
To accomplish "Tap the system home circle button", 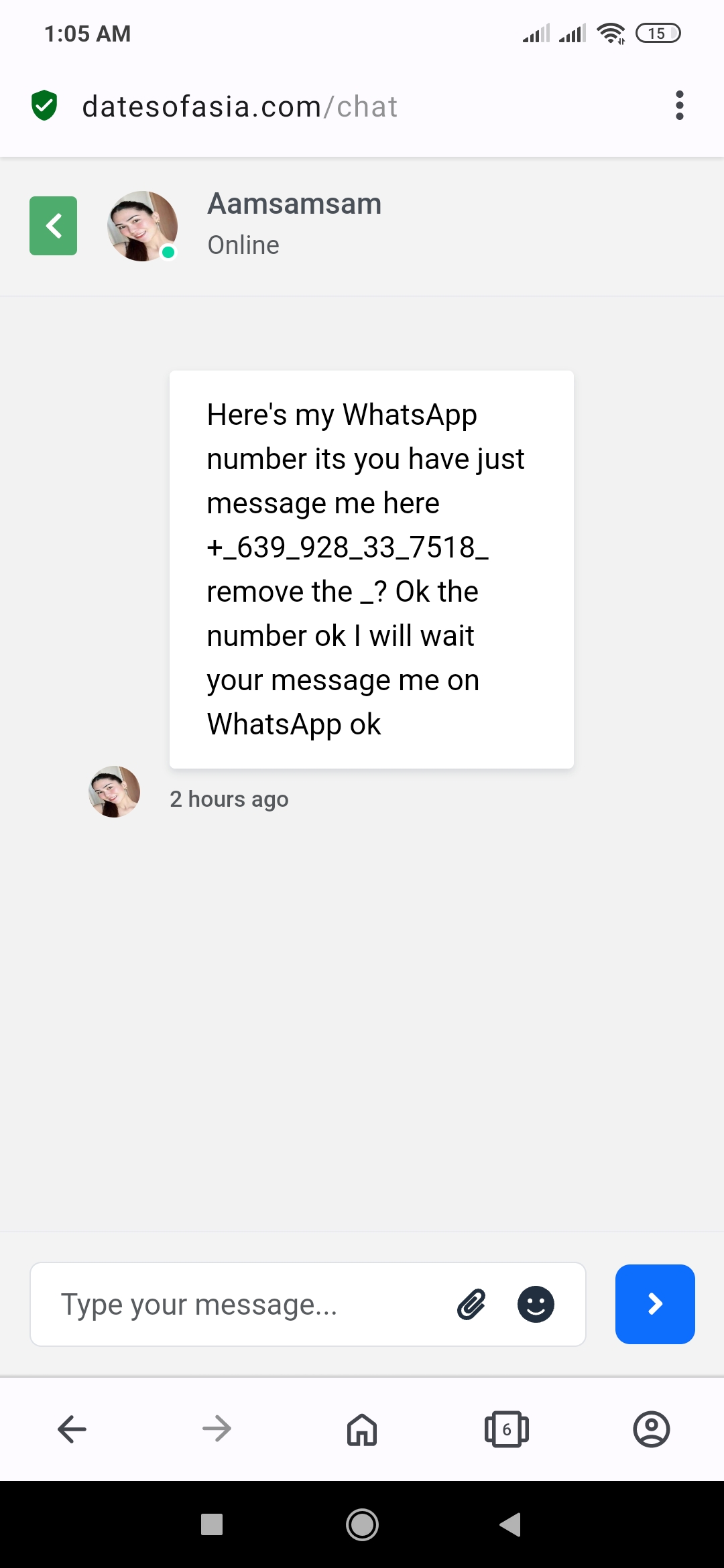I will pos(362,1524).
